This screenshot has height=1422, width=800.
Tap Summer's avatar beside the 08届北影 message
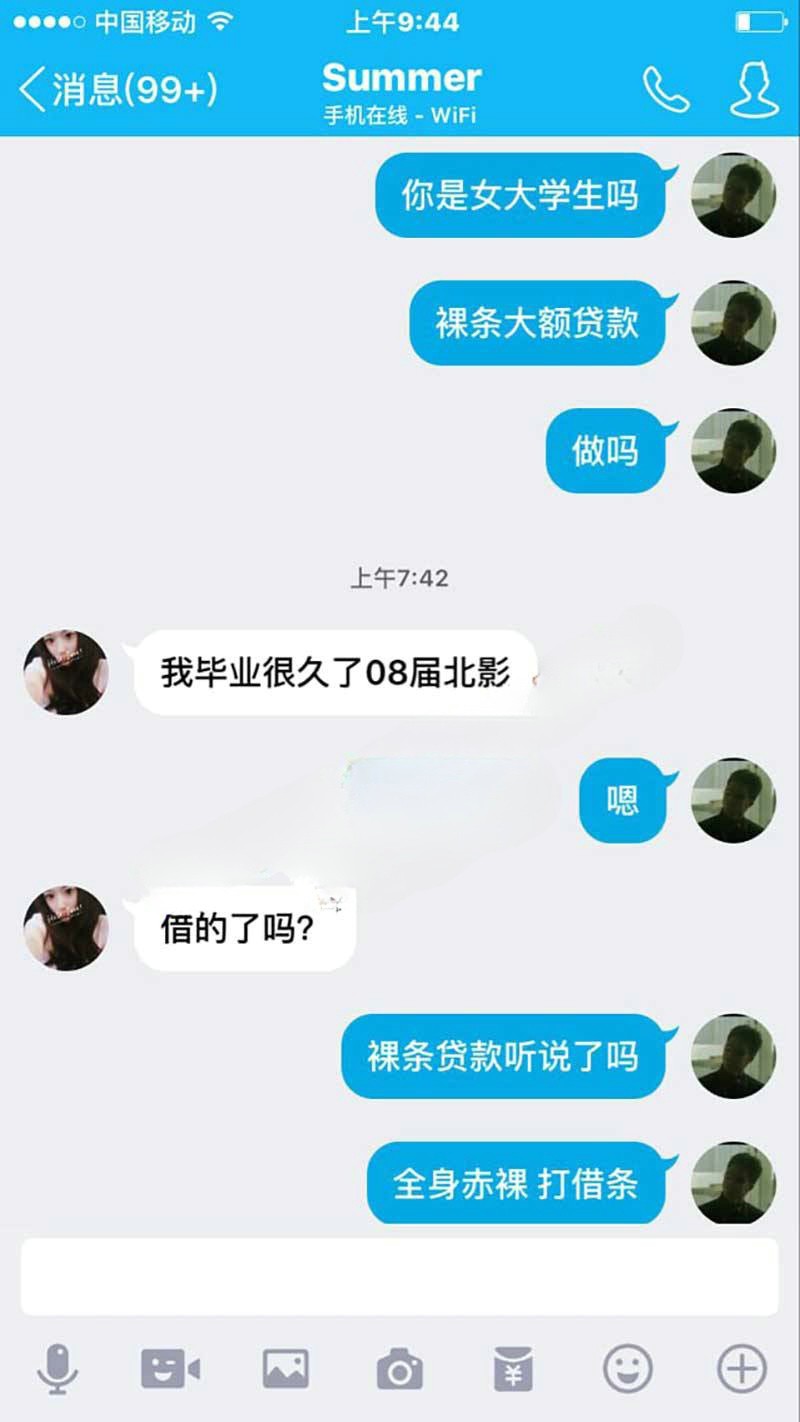[66, 672]
